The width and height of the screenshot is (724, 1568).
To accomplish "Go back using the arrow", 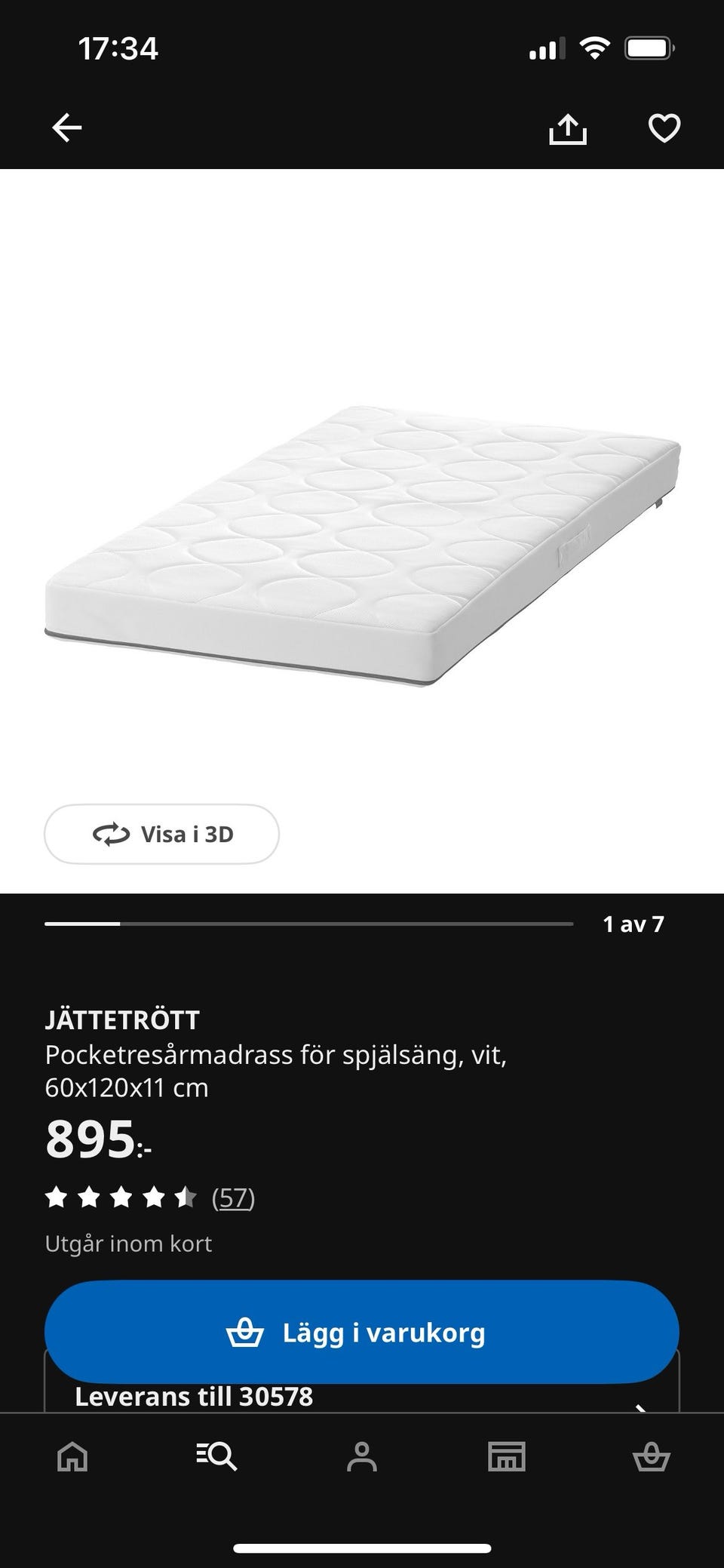I will [66, 128].
